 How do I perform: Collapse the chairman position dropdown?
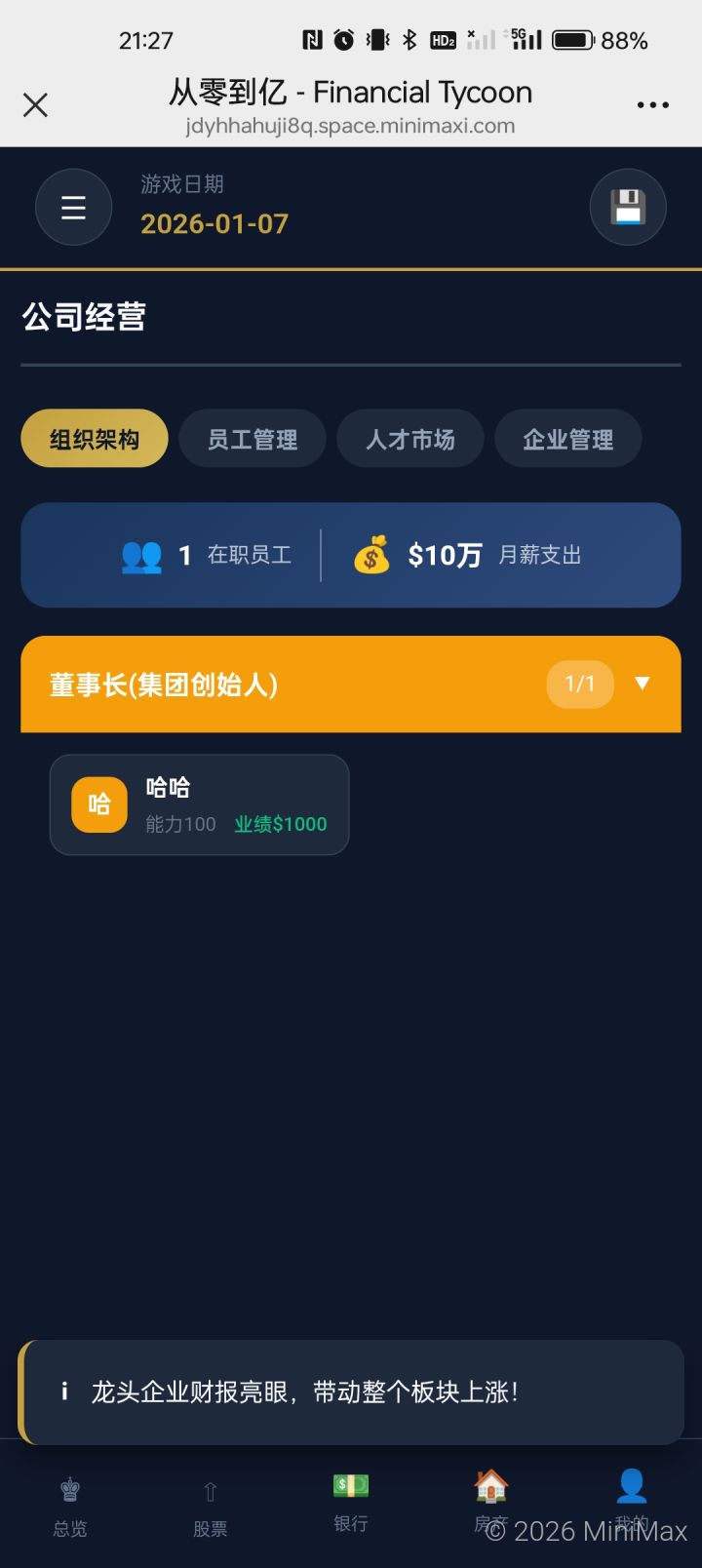click(x=643, y=684)
